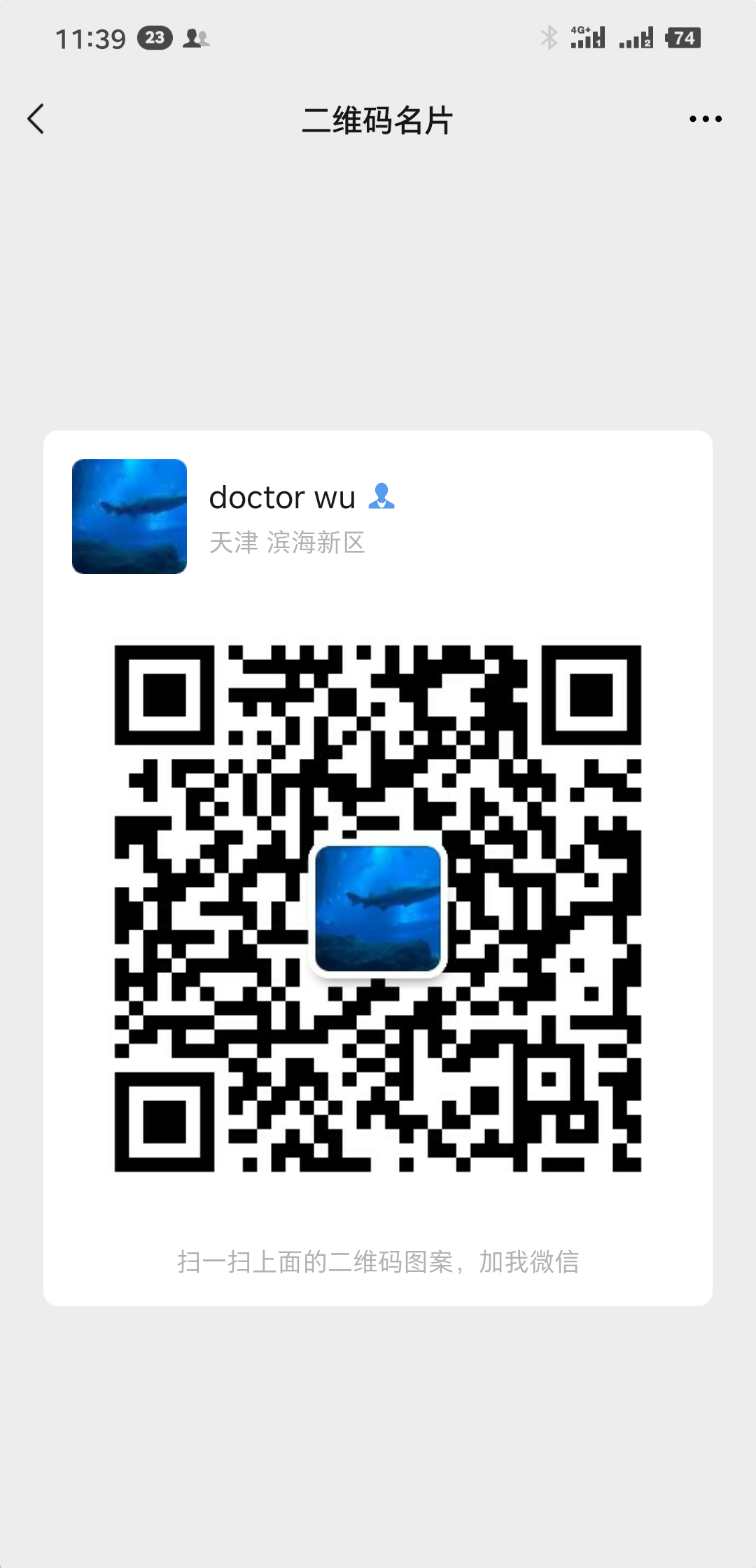Select the 二维码名片 page title
Image resolution: width=756 pixels, height=1568 pixels.
pos(378,120)
